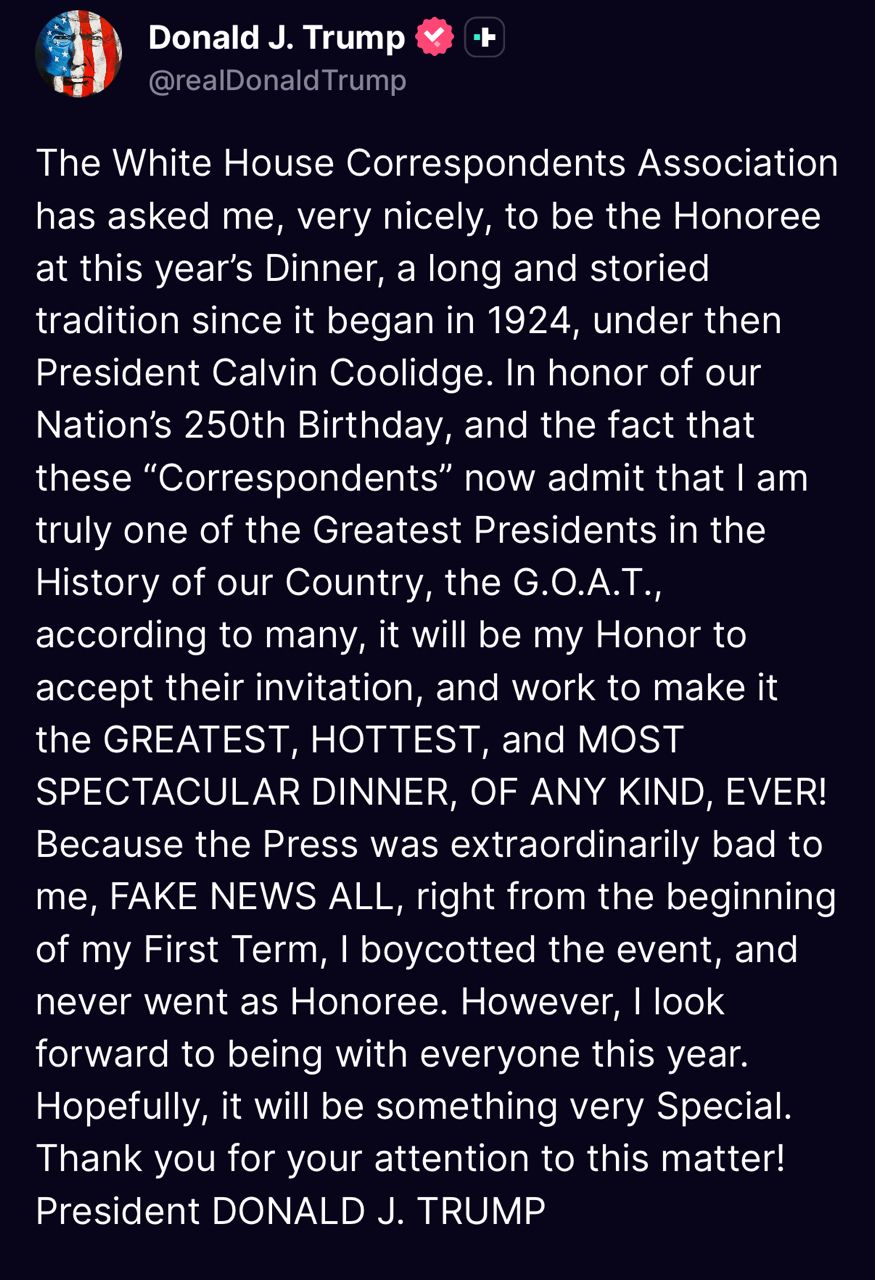Image resolution: width=875 pixels, height=1280 pixels.
Task: Open Donald J. Trump's profile avatar
Action: pyautogui.click(x=78, y=54)
